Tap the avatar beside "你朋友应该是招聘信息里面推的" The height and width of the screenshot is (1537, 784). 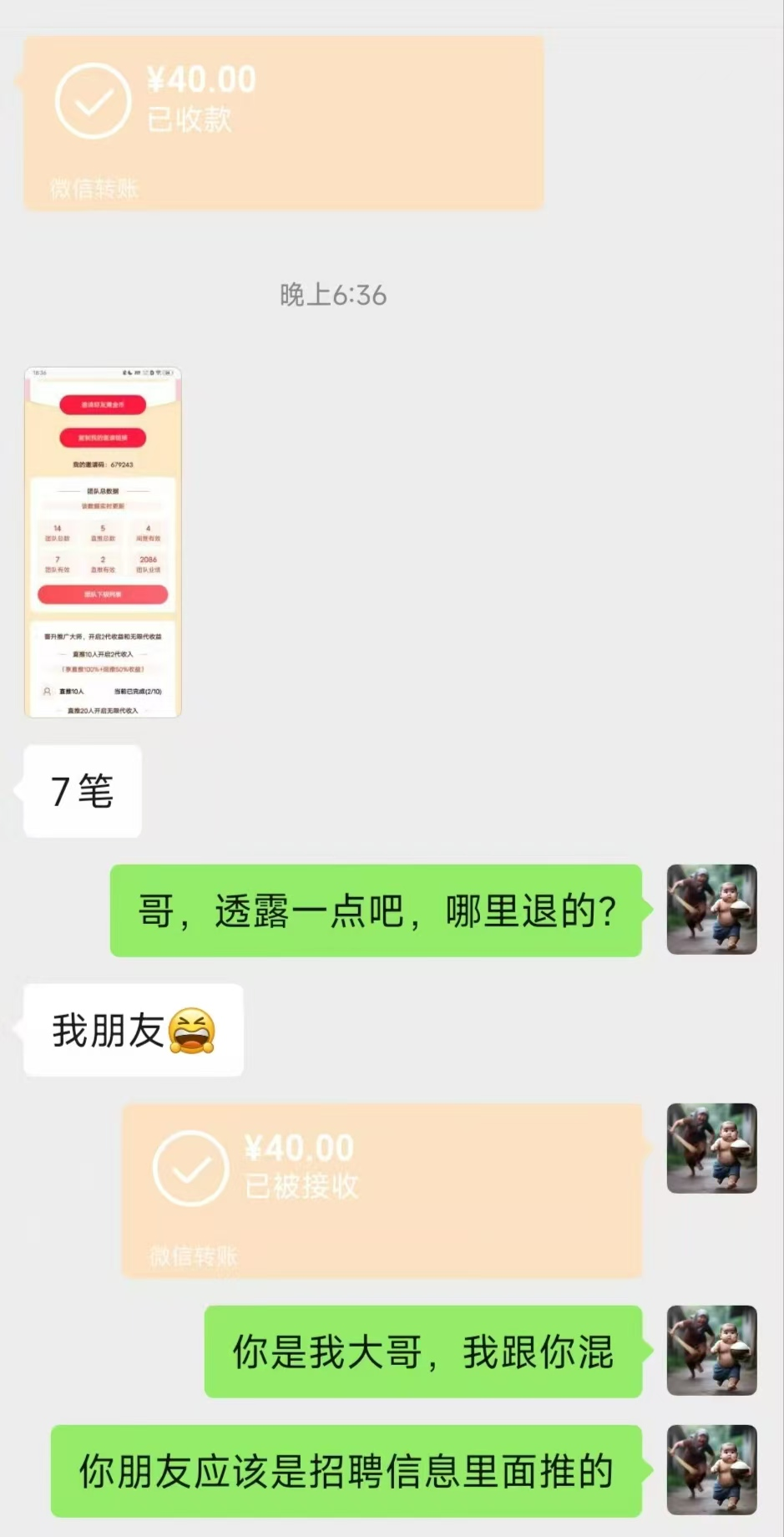click(711, 1470)
